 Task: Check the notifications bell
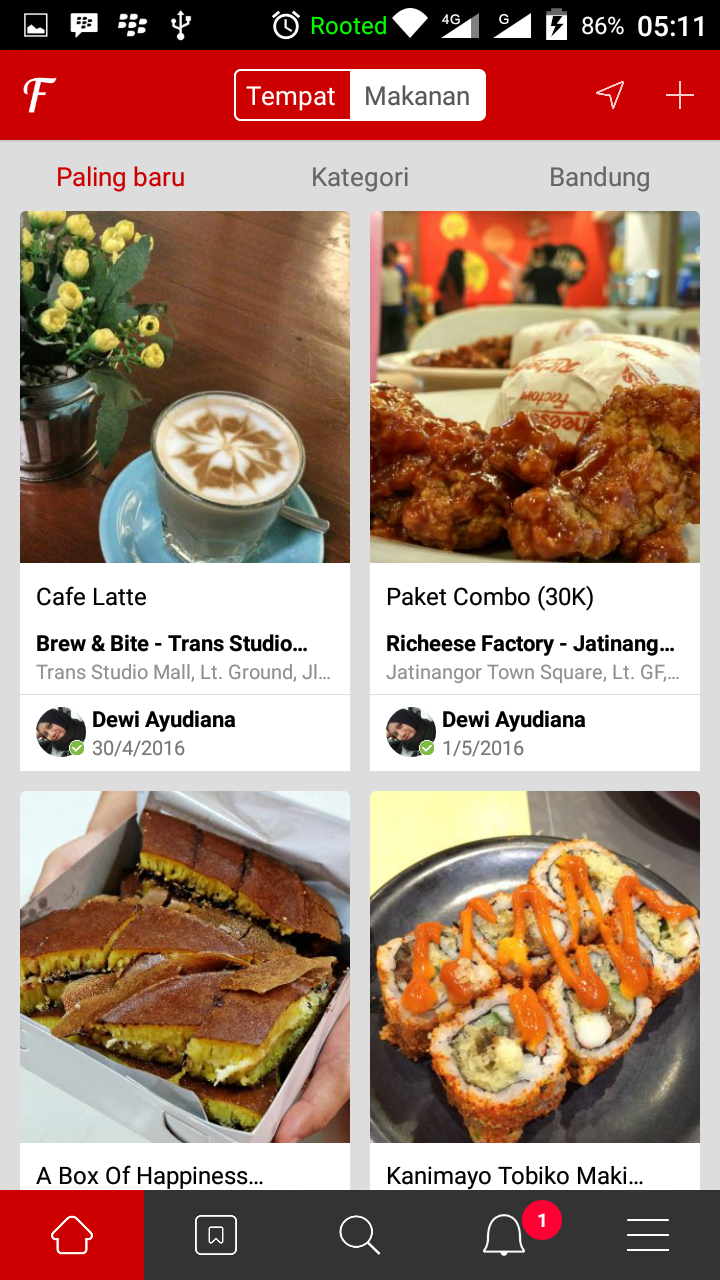[x=504, y=1236]
